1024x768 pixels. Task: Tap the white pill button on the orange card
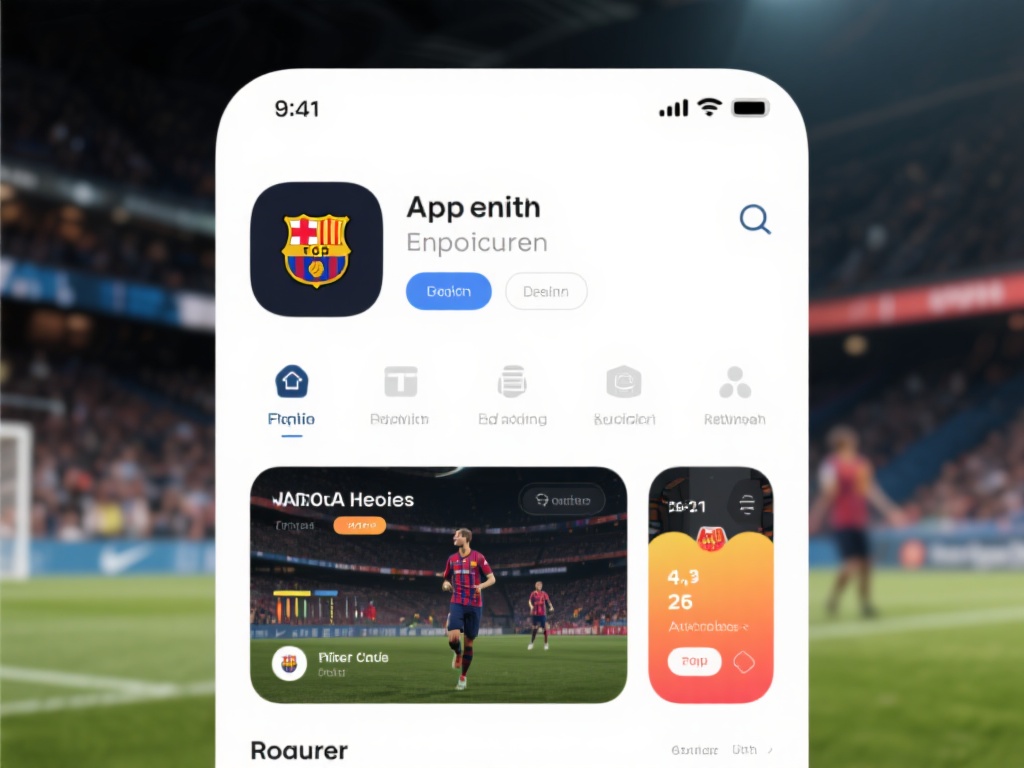[x=694, y=661]
